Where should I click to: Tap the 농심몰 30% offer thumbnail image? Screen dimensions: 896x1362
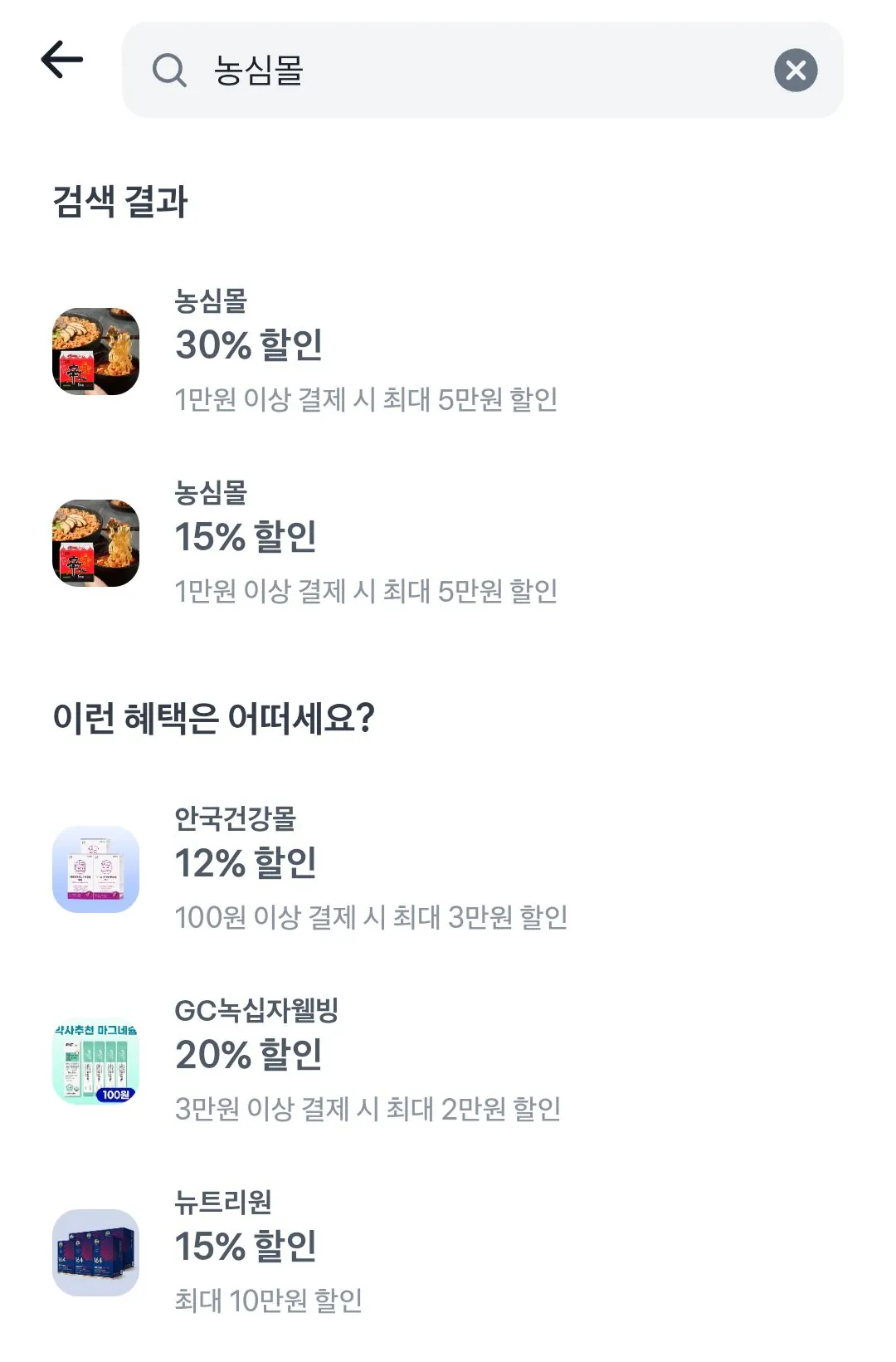(95, 349)
